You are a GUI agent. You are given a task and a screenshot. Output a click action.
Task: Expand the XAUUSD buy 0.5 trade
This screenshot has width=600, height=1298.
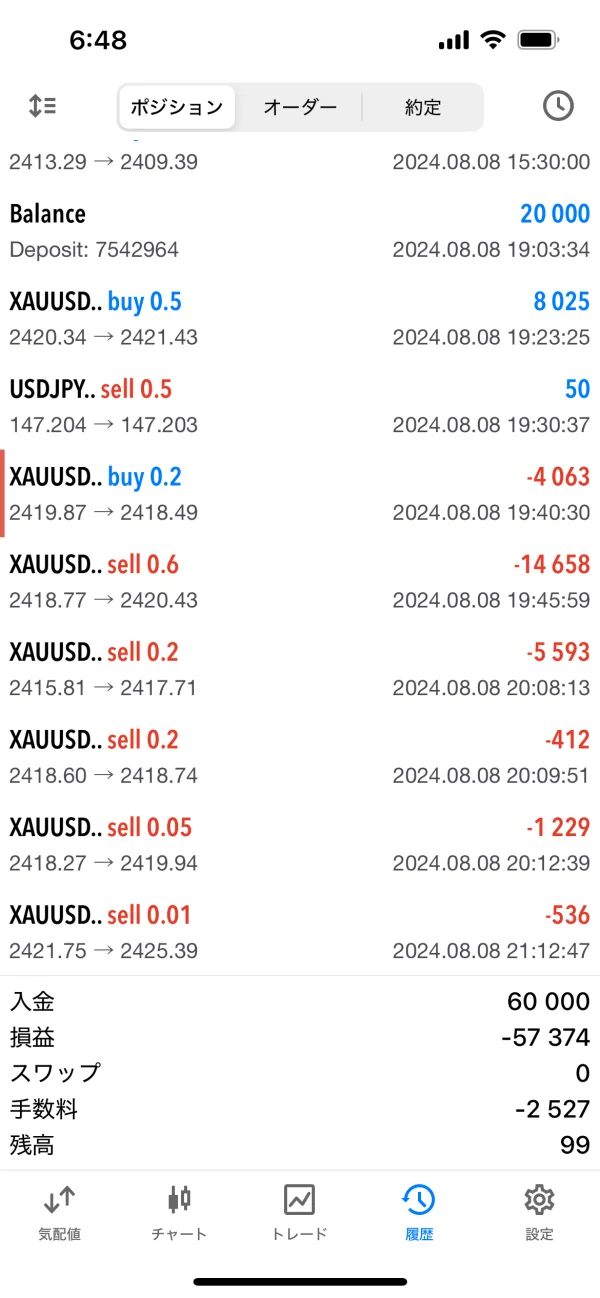point(300,319)
